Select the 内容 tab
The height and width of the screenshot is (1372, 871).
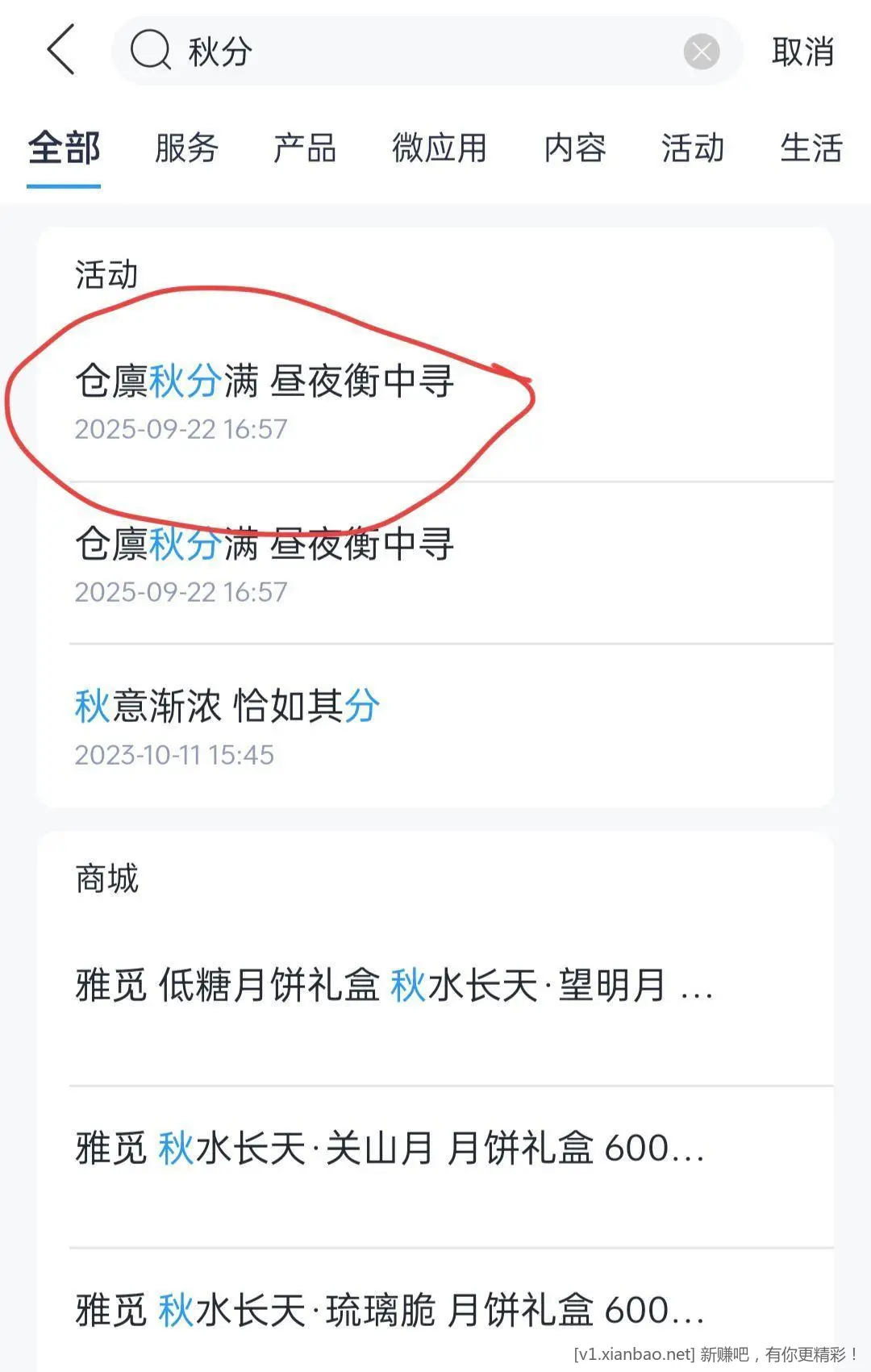pyautogui.click(x=575, y=148)
